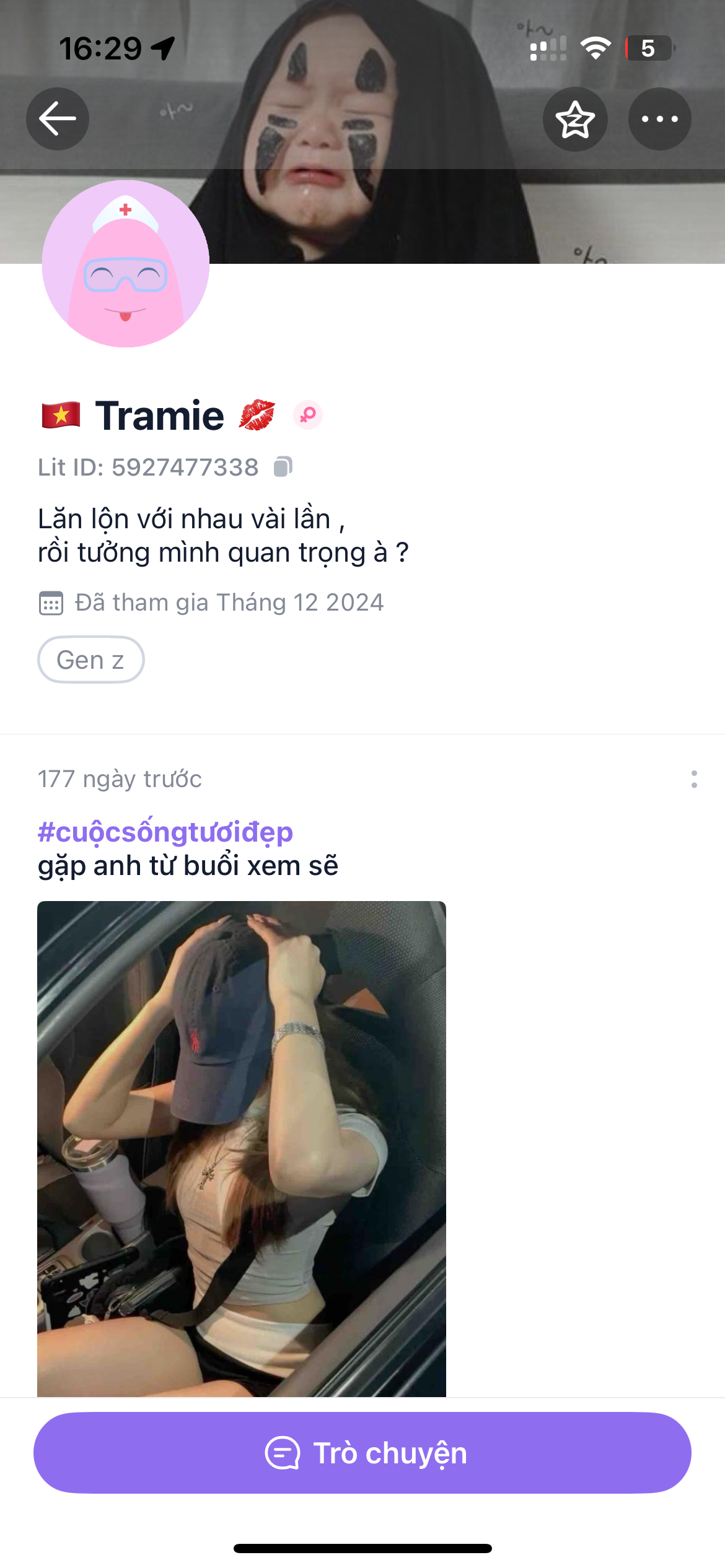This screenshot has width=725, height=1568.
Task: Open the profile overflow menu
Action: click(659, 119)
